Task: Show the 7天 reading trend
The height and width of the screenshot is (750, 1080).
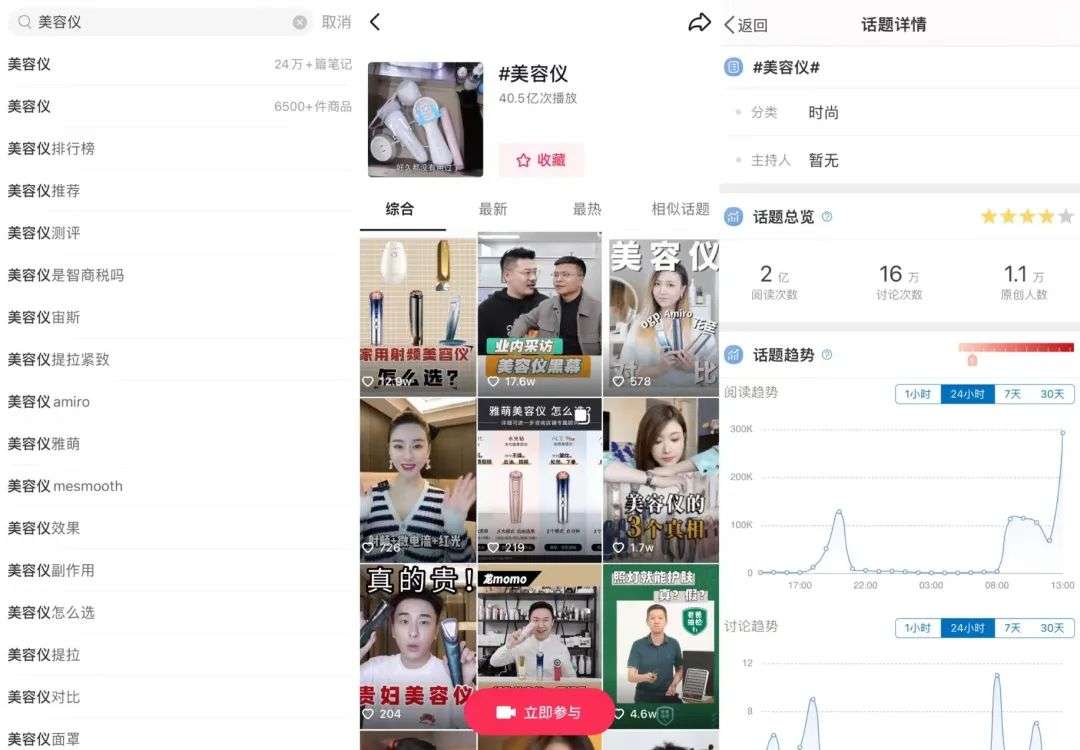Action: click(x=1012, y=394)
